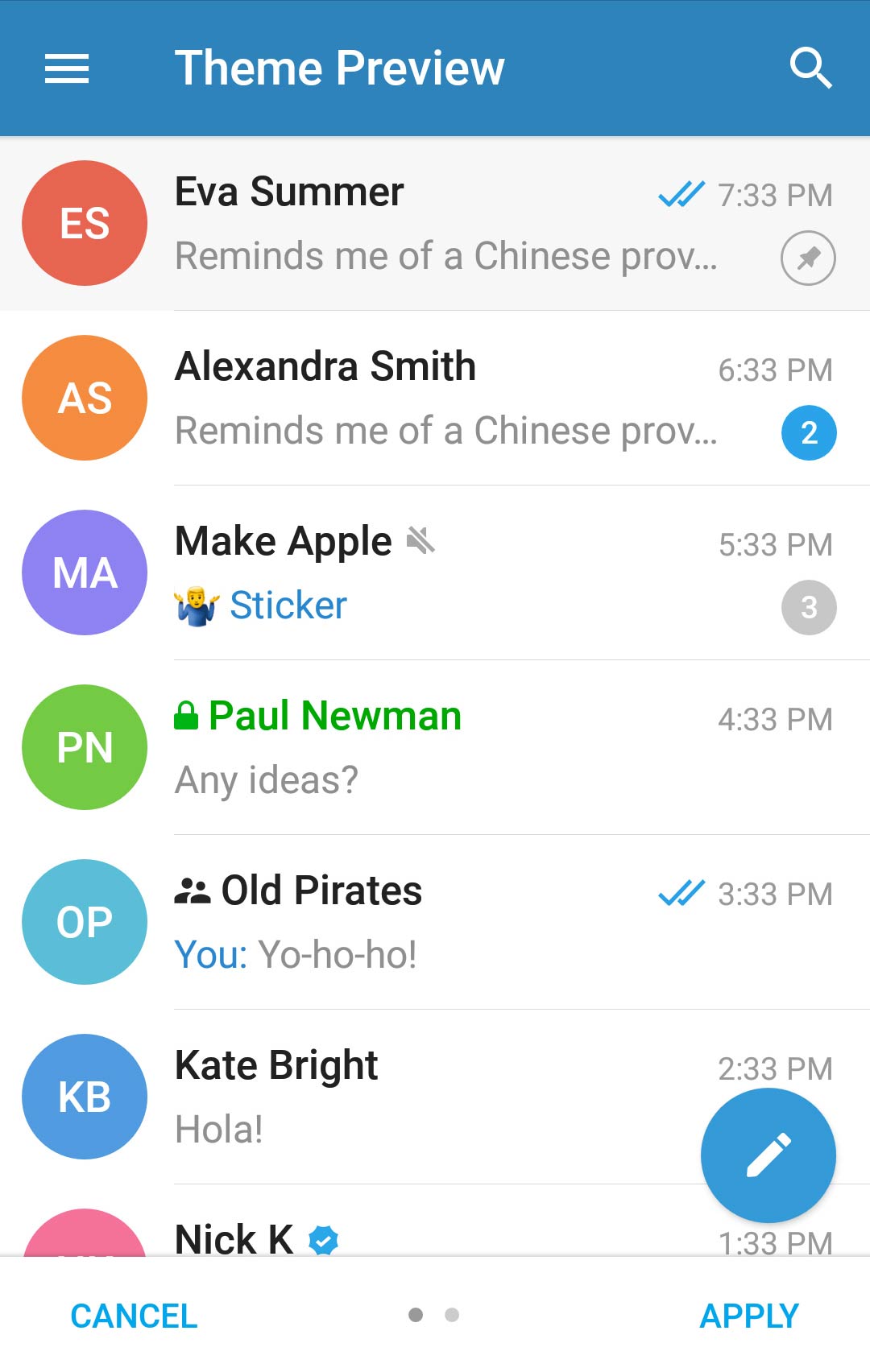Tap the search icon

[811, 68]
